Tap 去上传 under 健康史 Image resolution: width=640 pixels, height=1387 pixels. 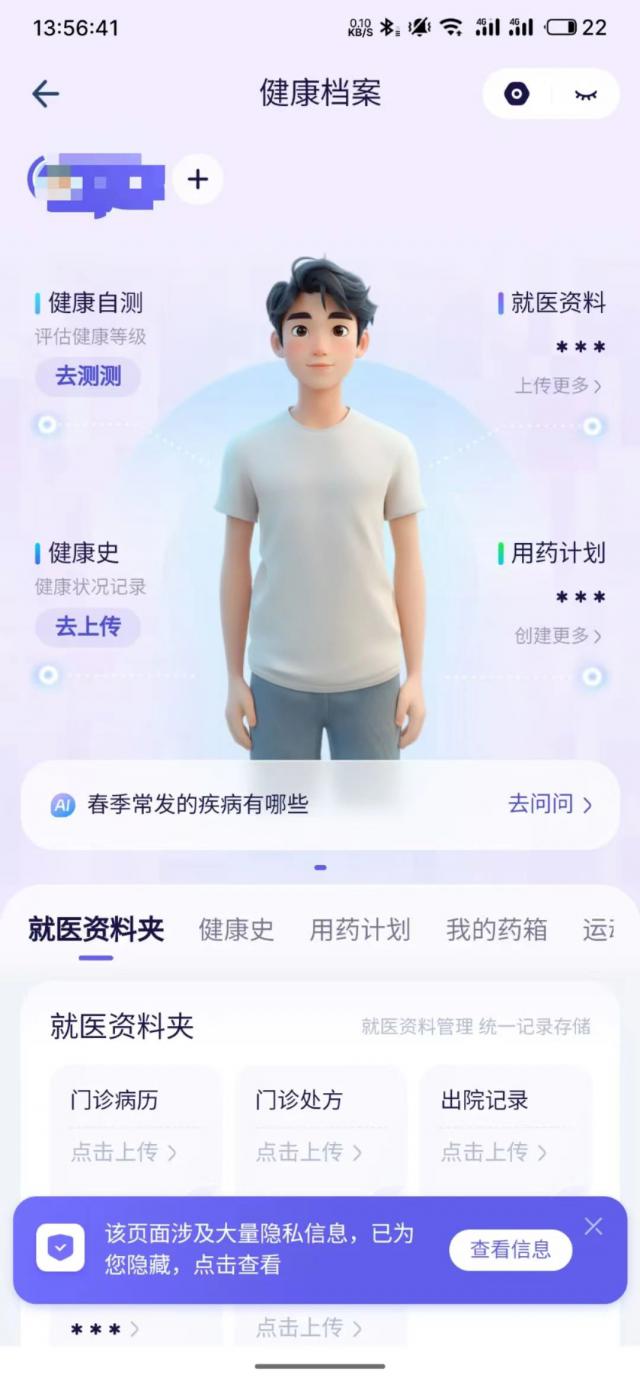[88, 627]
